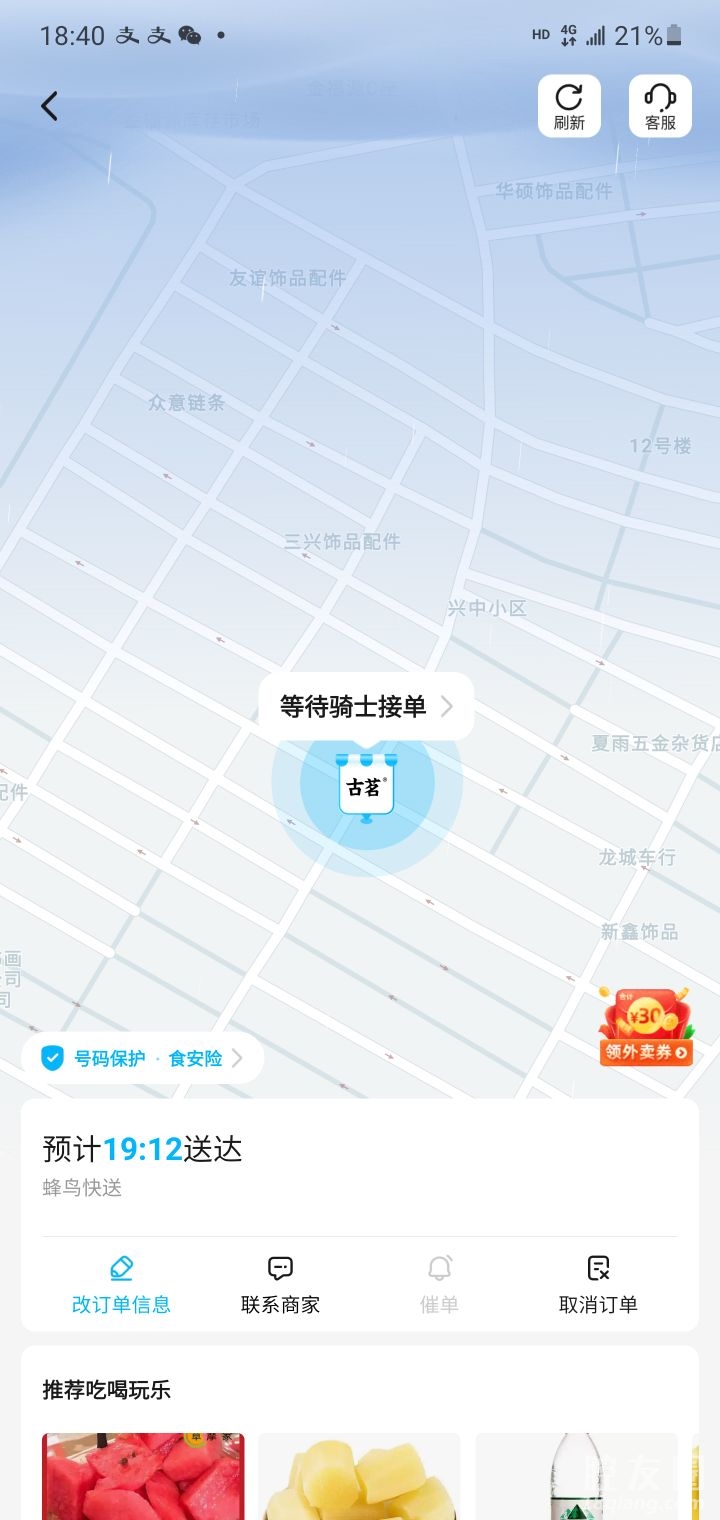Screen dimensions: 720x1520
Task: Select 改订单信息 to edit order
Action: coord(121,1285)
